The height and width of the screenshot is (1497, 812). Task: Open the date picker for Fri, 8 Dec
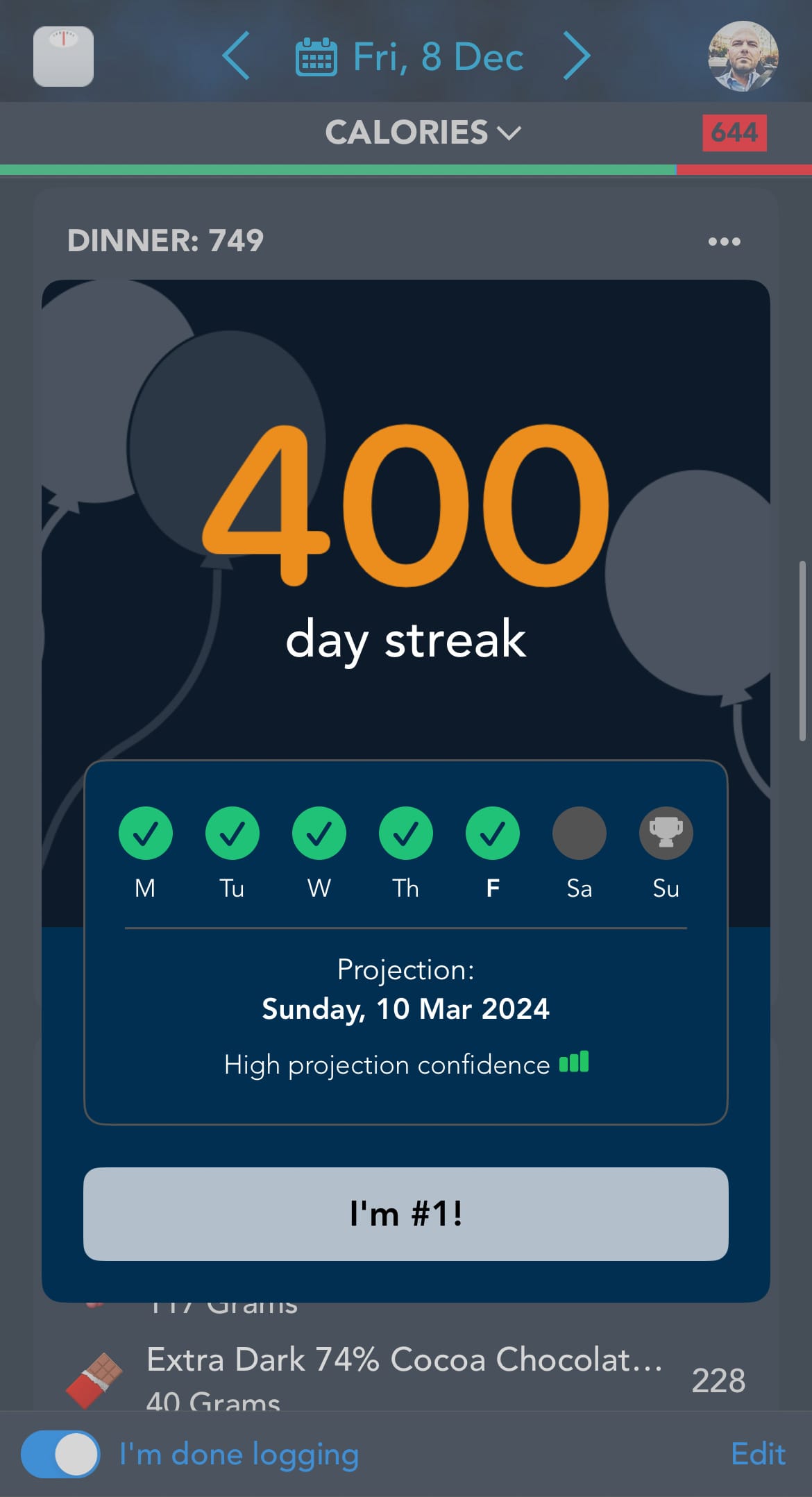point(409,57)
